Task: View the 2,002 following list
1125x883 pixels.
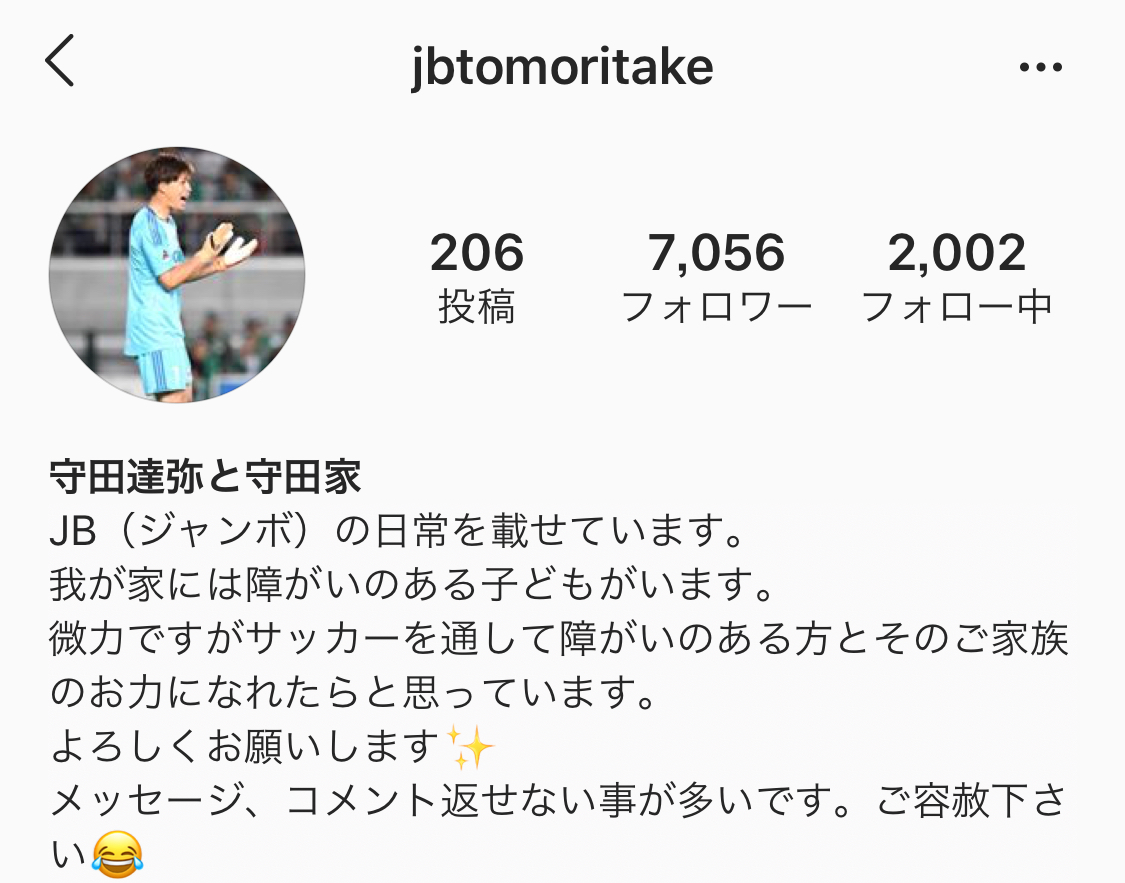Action: pos(957,277)
